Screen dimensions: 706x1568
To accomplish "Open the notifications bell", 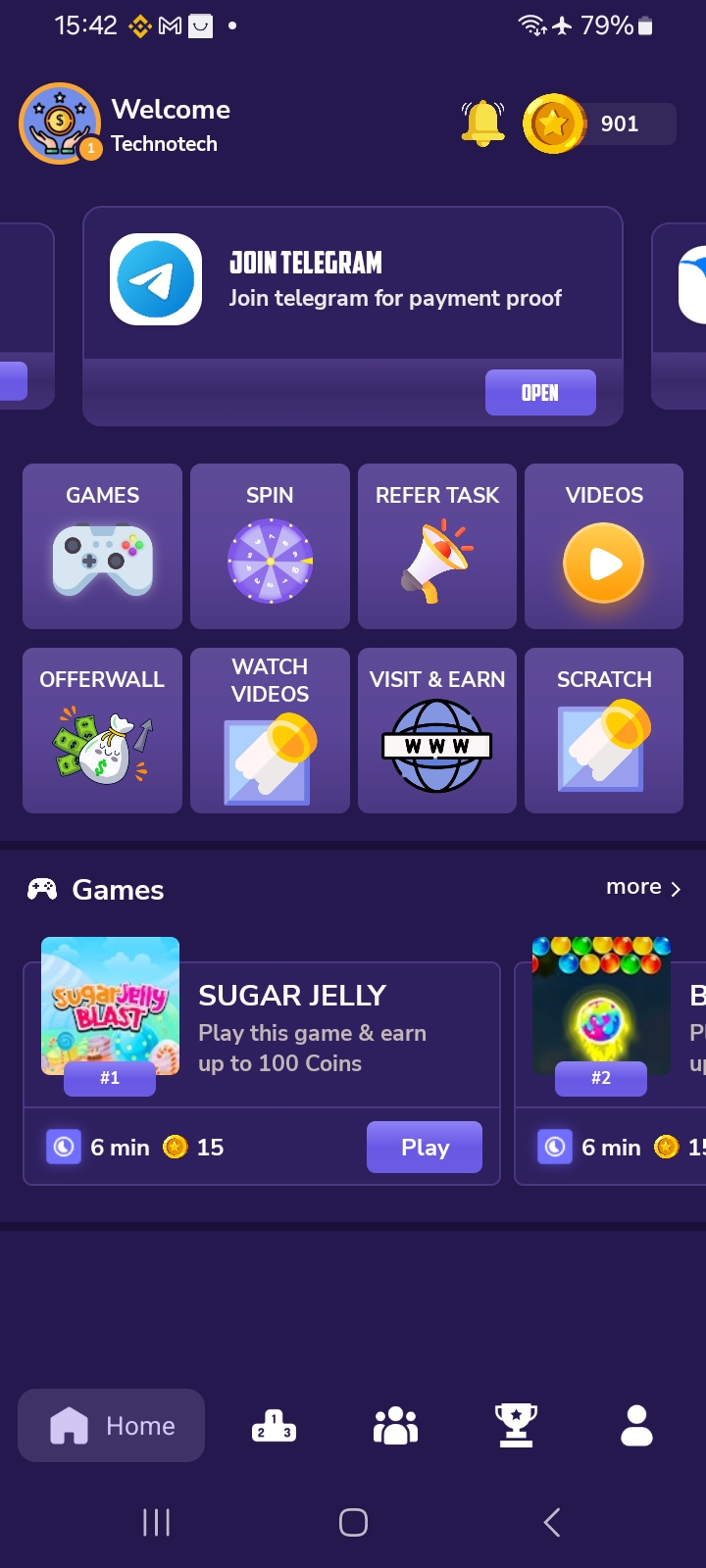I will 482,123.
